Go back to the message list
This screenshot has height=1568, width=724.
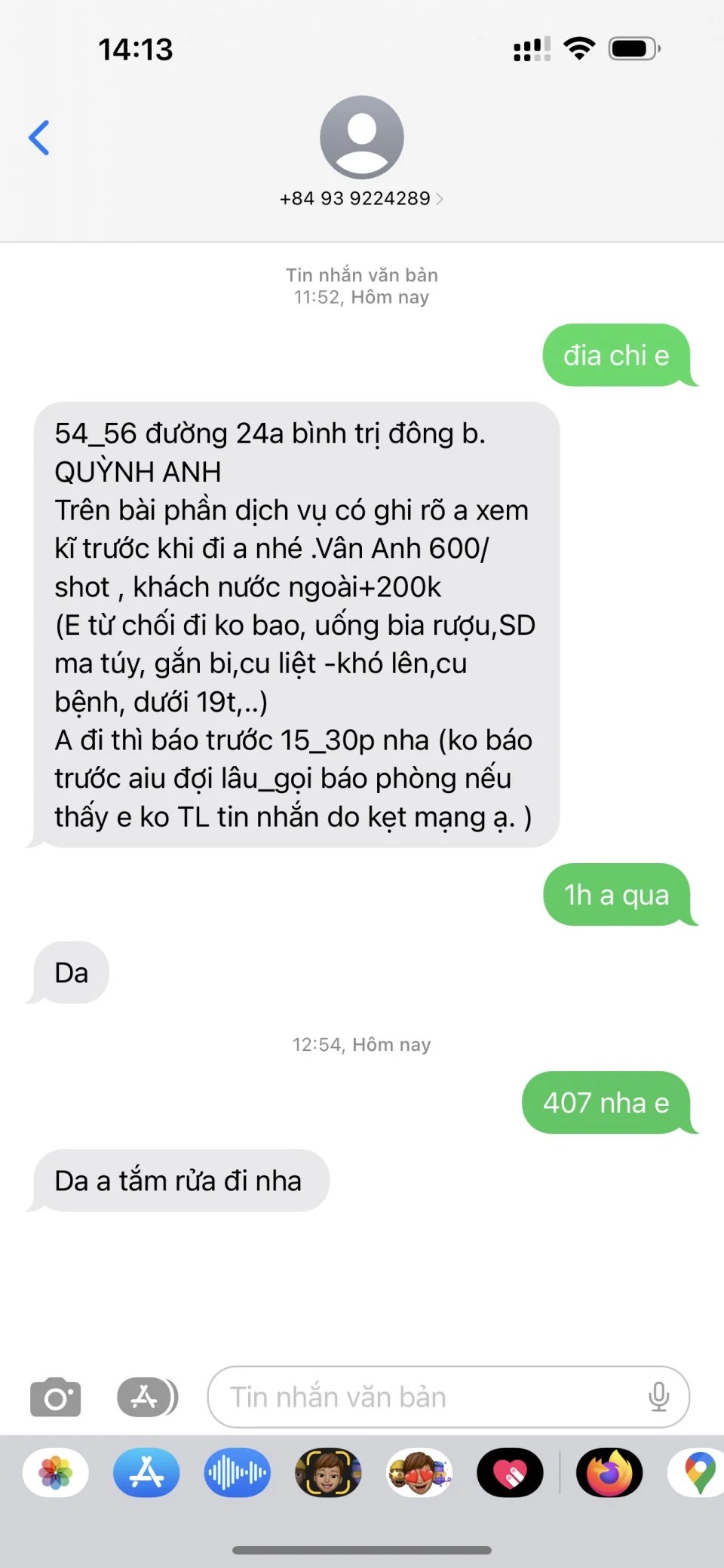tap(39, 138)
